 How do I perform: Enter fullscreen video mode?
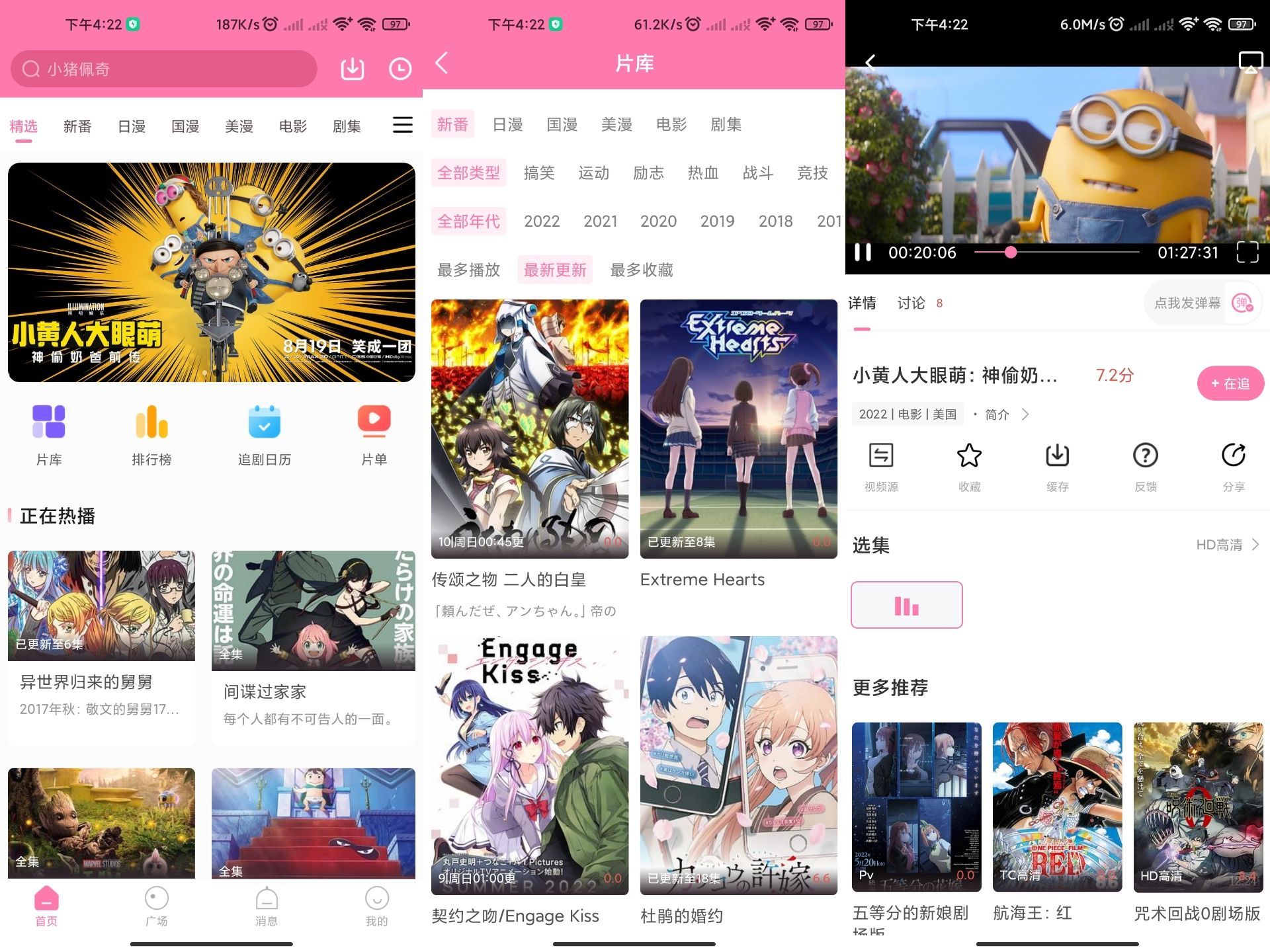tap(1247, 253)
